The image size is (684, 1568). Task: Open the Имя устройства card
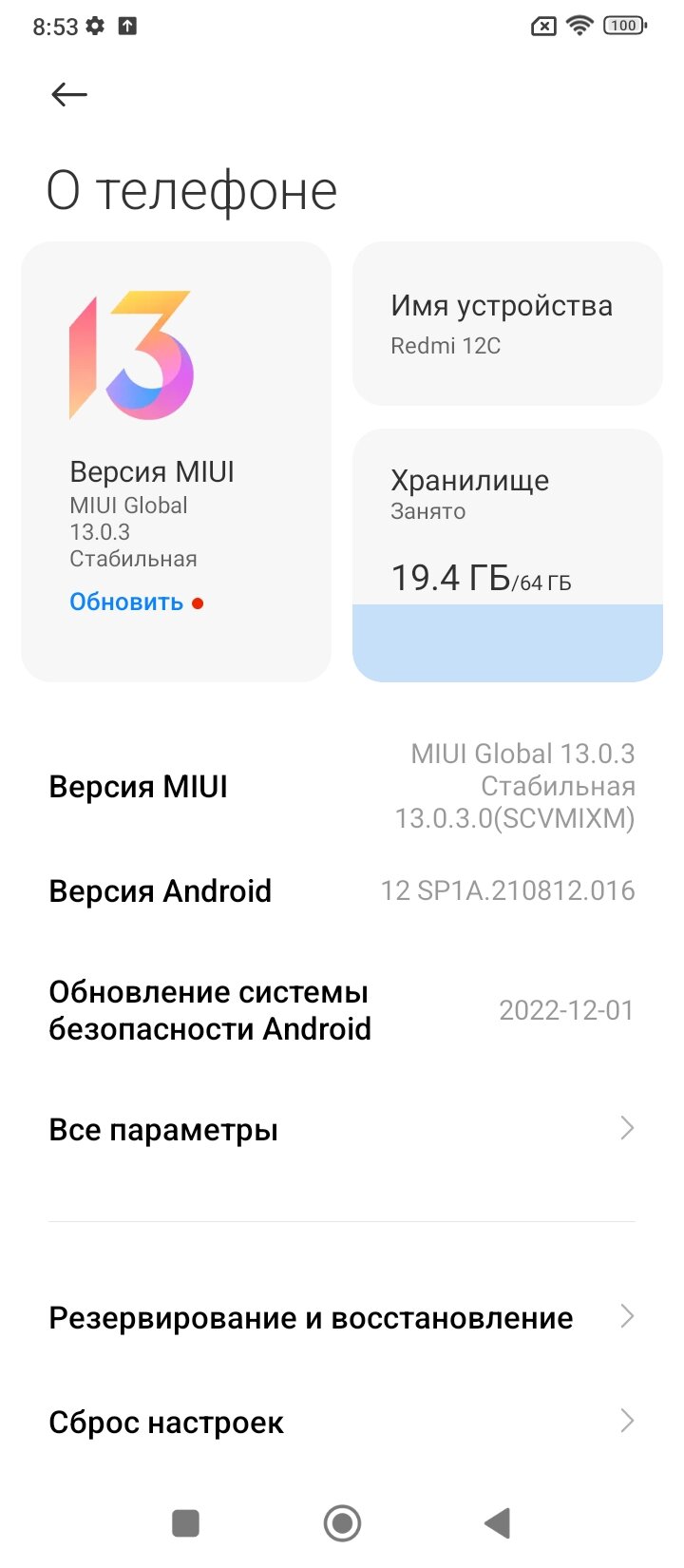507,324
